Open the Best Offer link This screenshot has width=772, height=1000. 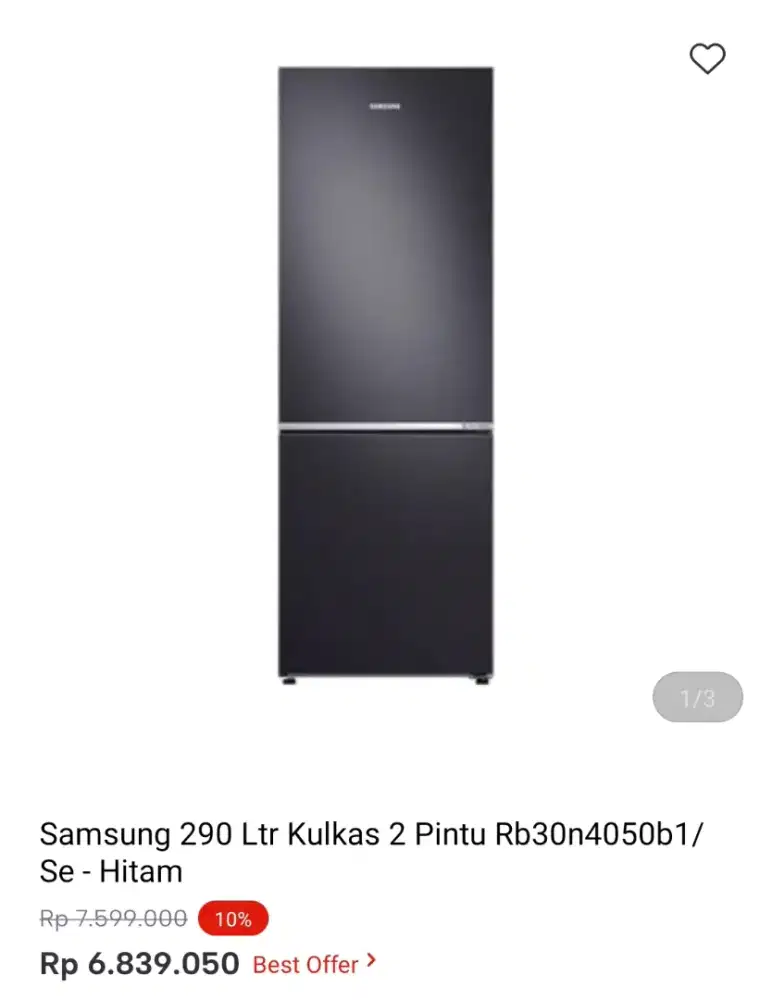tap(314, 964)
